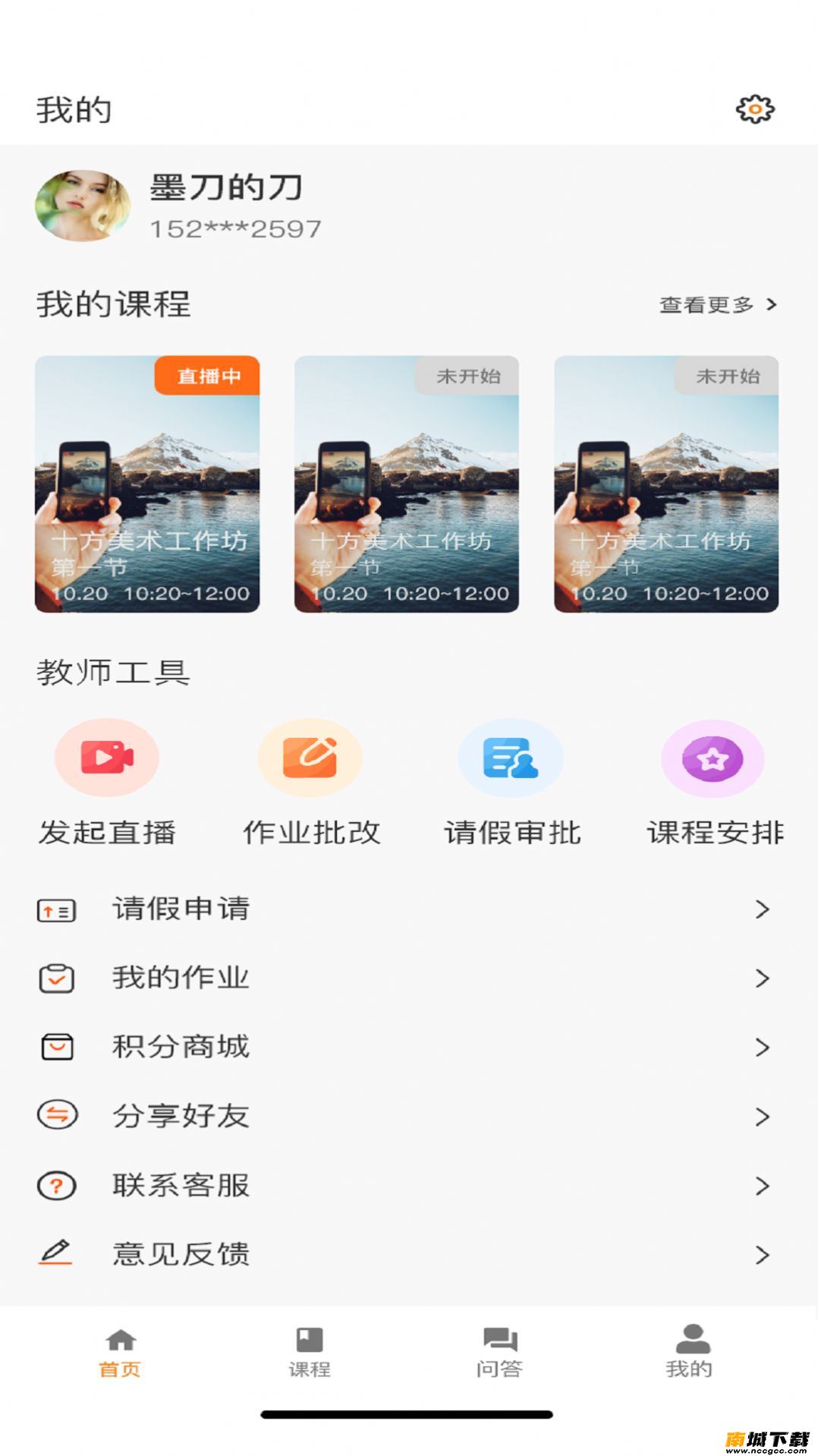Image resolution: width=818 pixels, height=1456 pixels.
Task: Open settings gear icon
Action: (x=754, y=109)
